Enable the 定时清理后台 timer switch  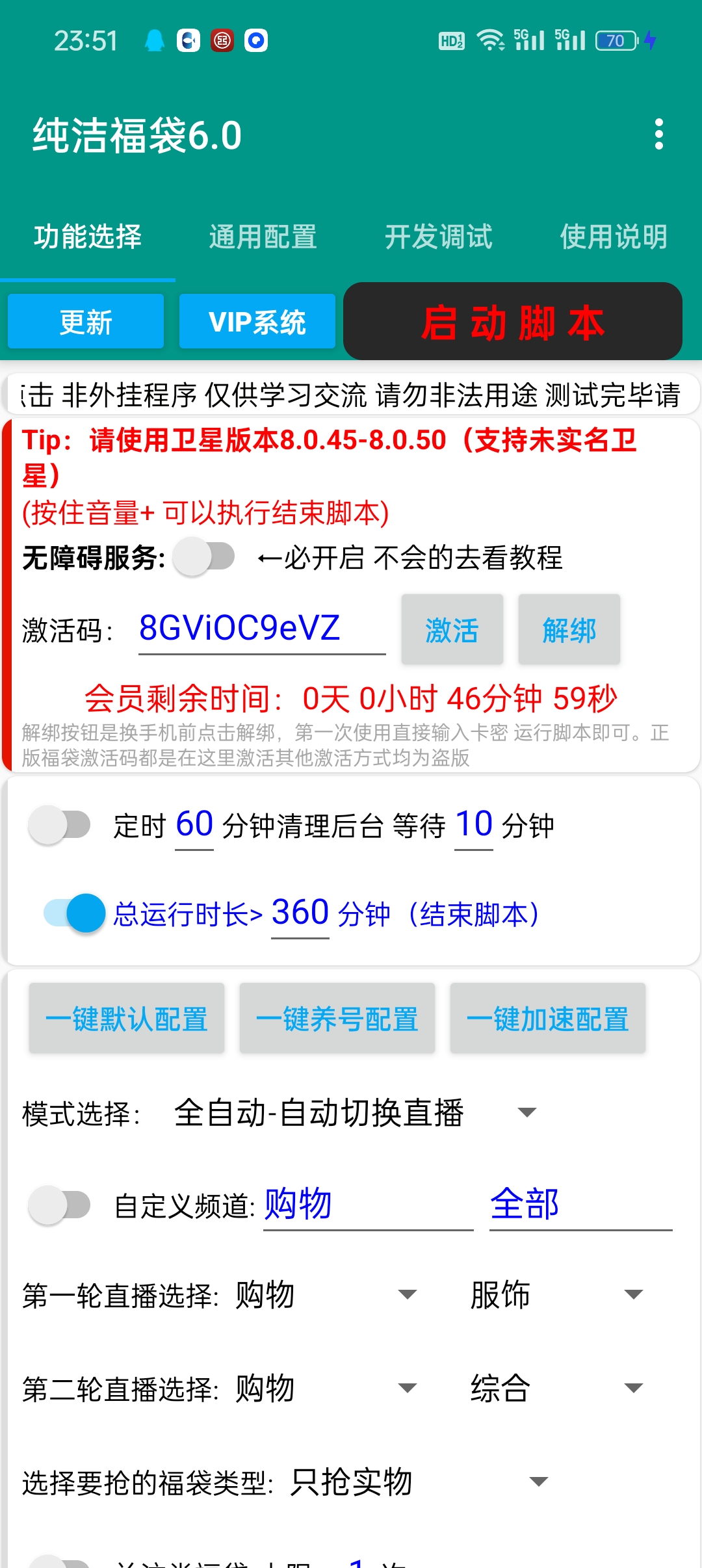[58, 824]
